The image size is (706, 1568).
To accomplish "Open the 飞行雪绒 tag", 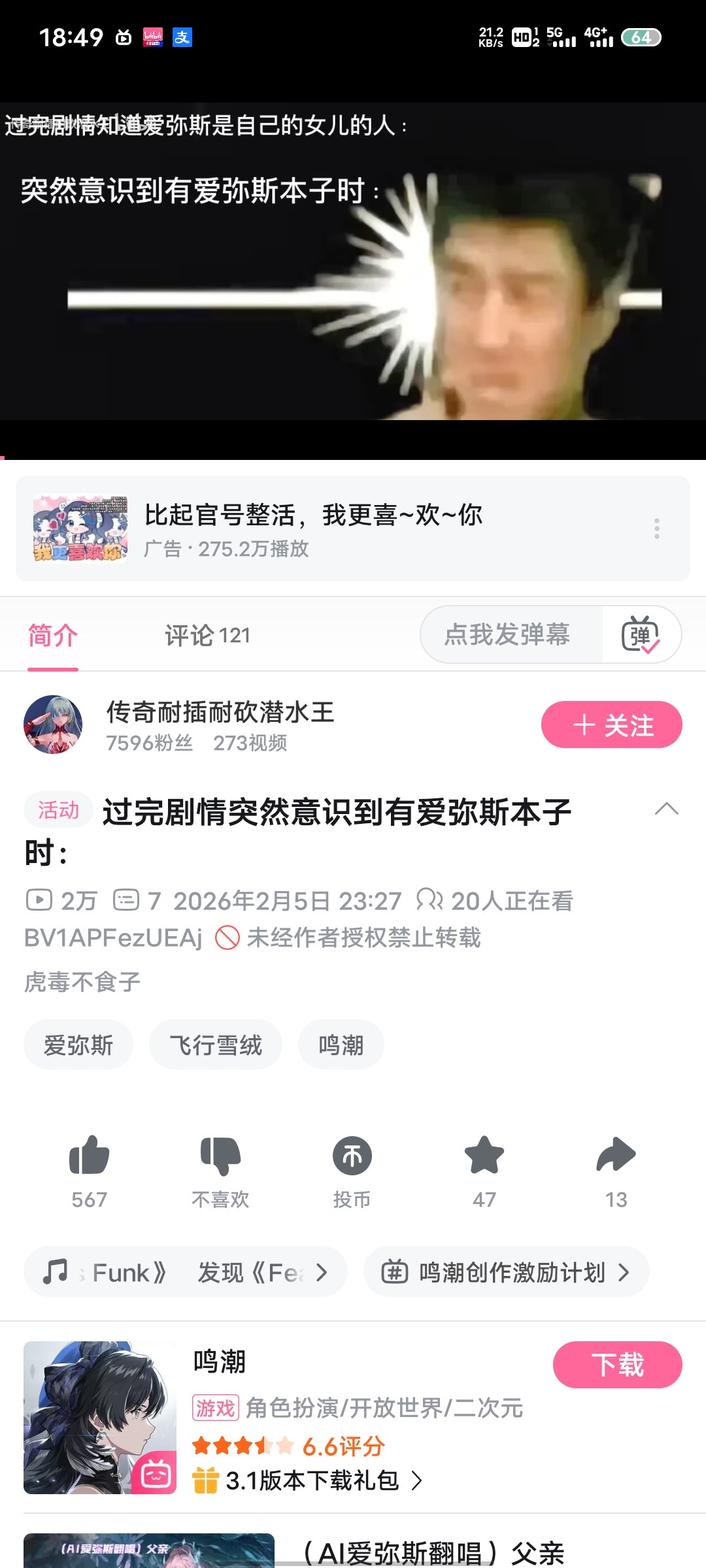I will [216, 1045].
